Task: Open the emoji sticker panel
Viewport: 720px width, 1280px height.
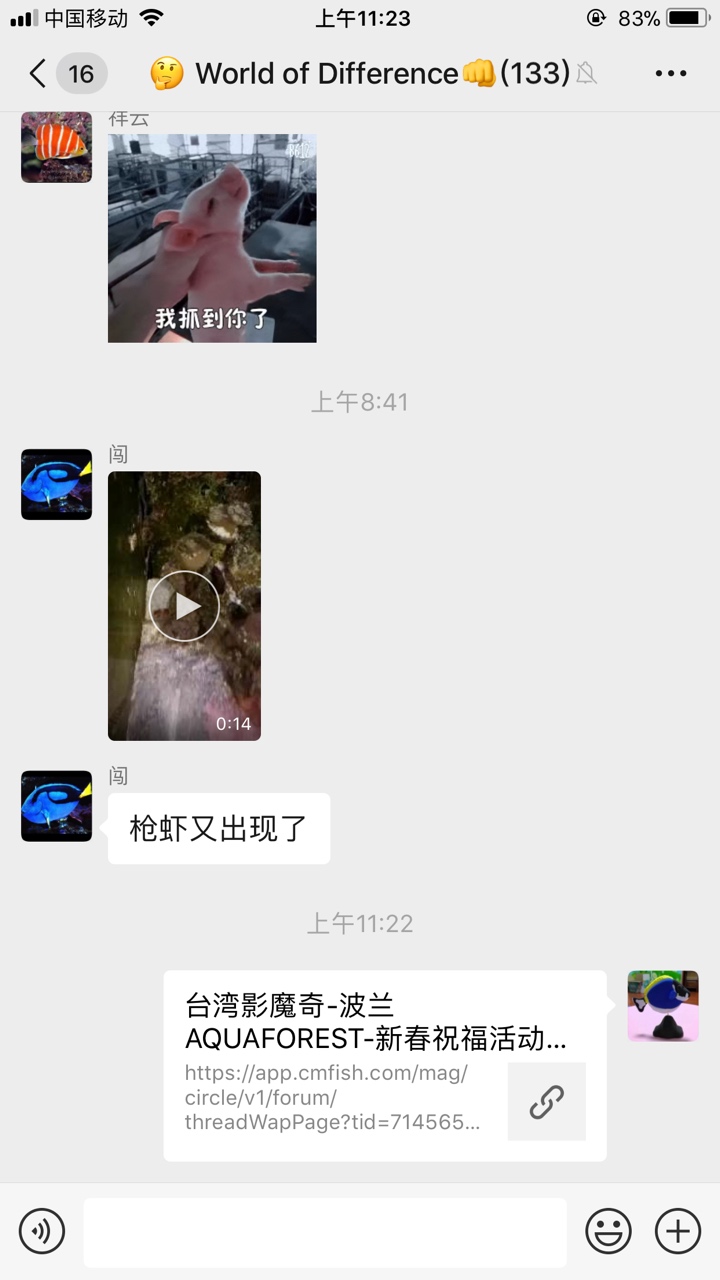Action: point(608,1230)
